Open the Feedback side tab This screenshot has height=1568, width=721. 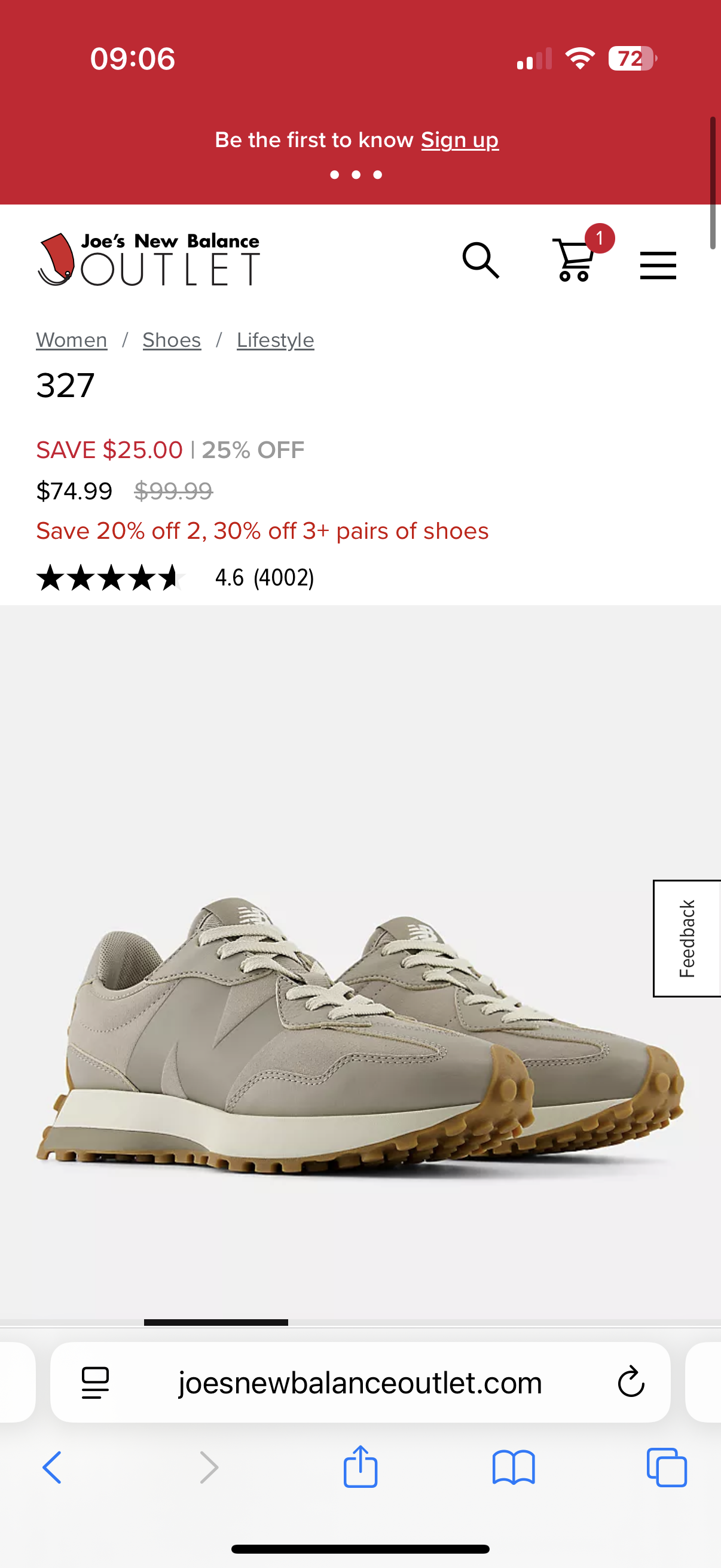coord(686,938)
